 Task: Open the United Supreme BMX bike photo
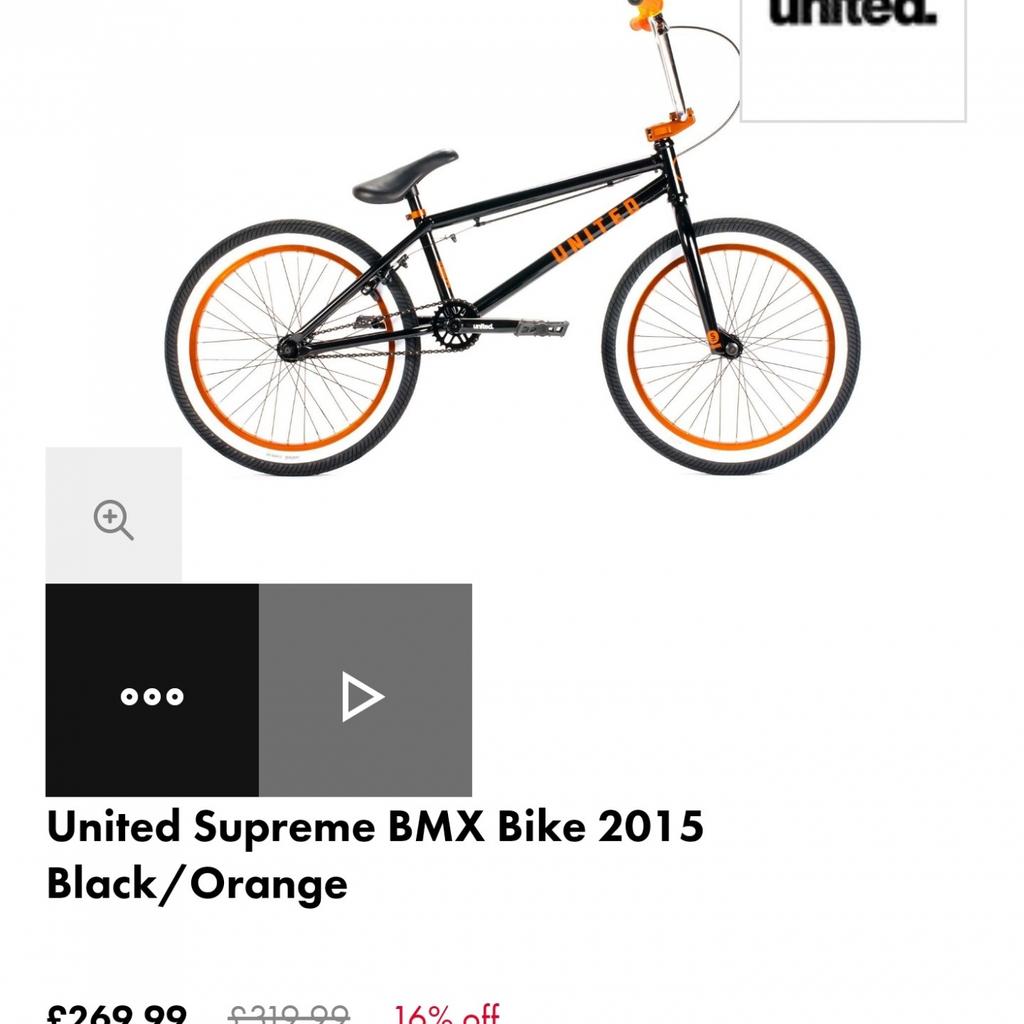point(512,300)
